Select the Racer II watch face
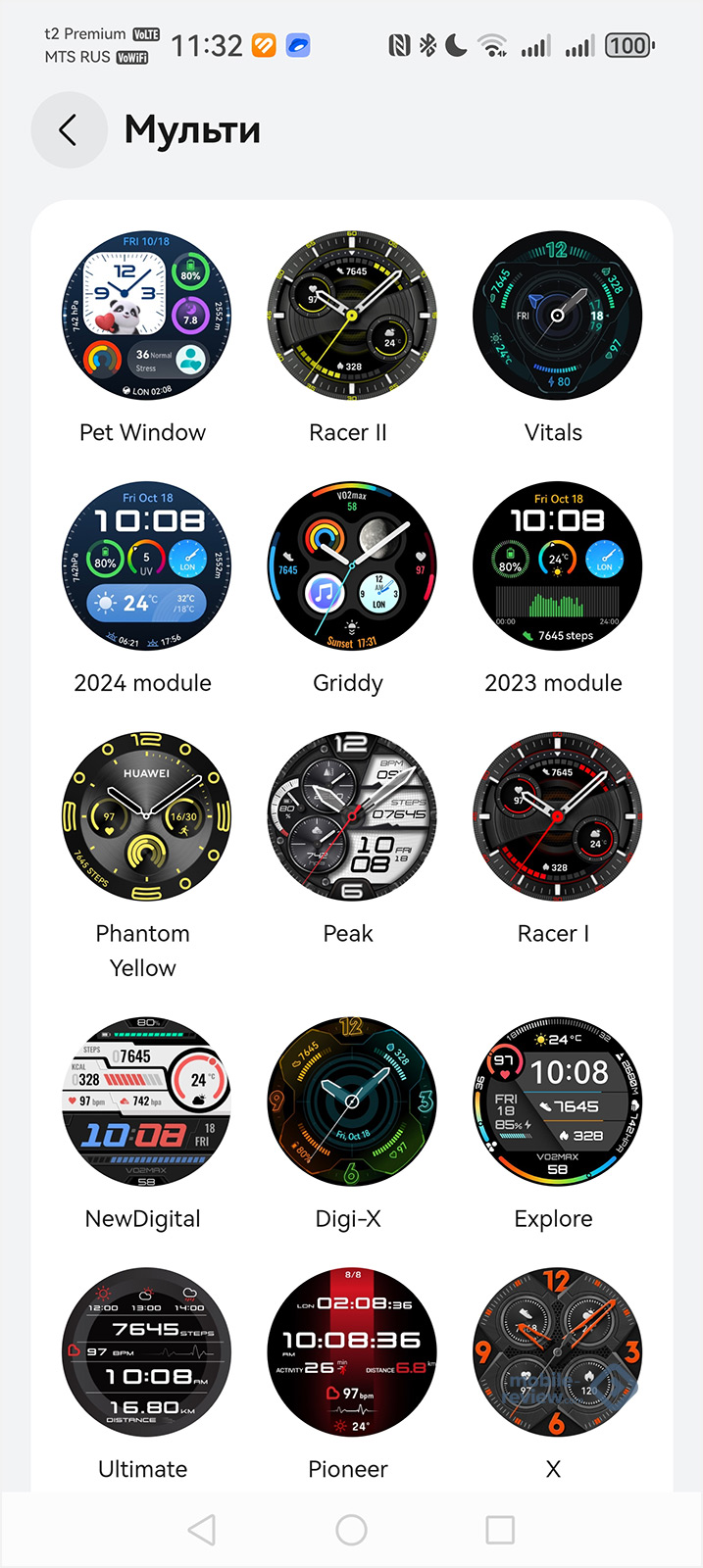 [x=351, y=317]
